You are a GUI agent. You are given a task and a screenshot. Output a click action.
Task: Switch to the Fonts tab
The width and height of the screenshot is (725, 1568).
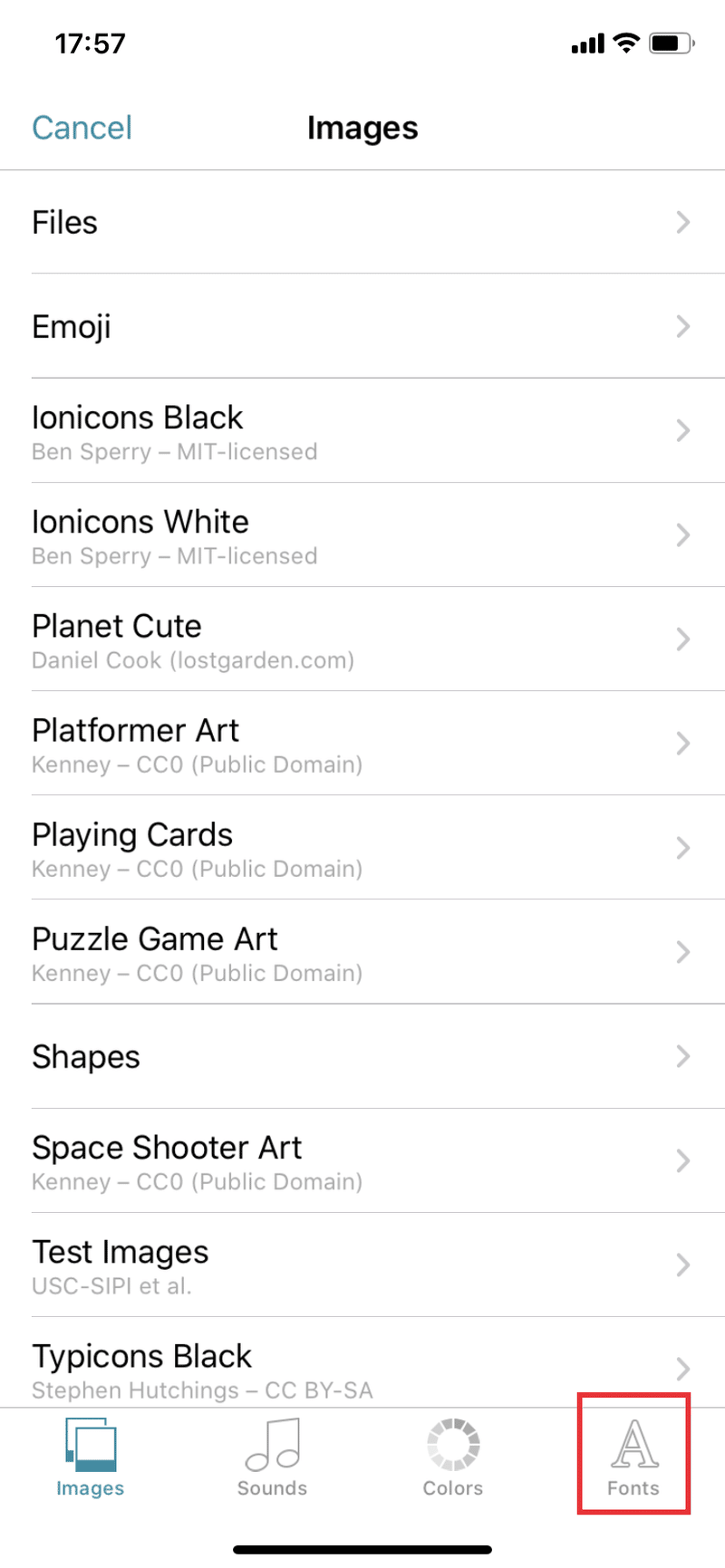[x=633, y=1457]
